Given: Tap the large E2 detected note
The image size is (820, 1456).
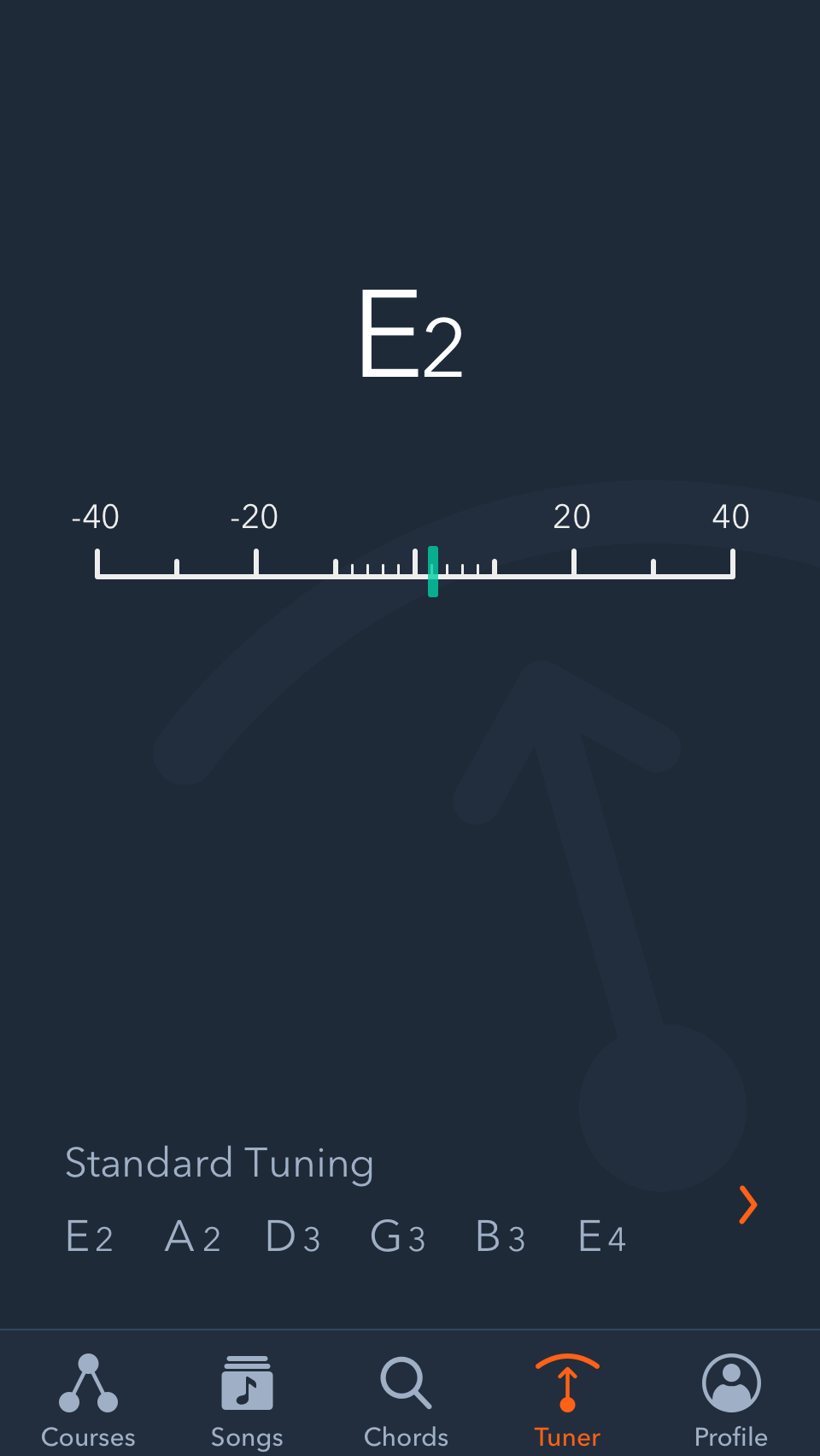Looking at the screenshot, I should pos(410,335).
